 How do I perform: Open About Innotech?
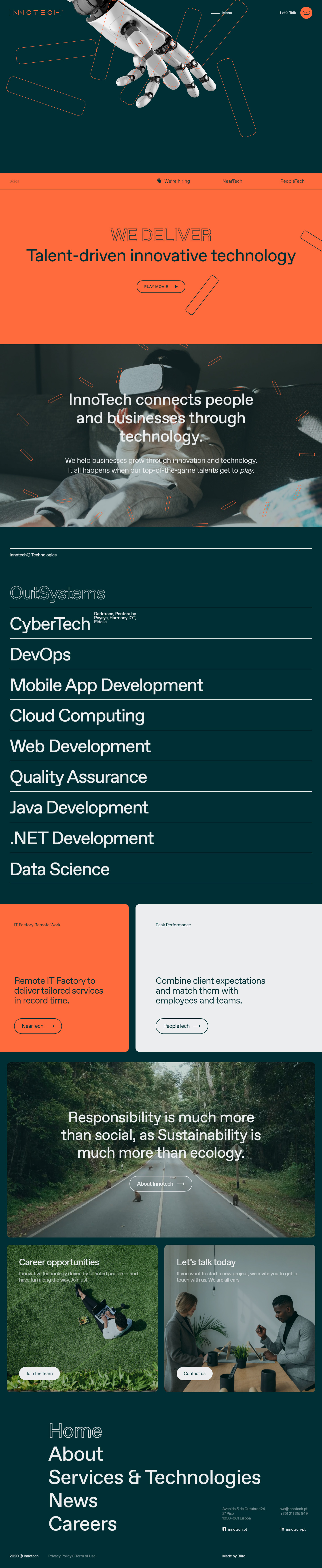[x=161, y=1184]
